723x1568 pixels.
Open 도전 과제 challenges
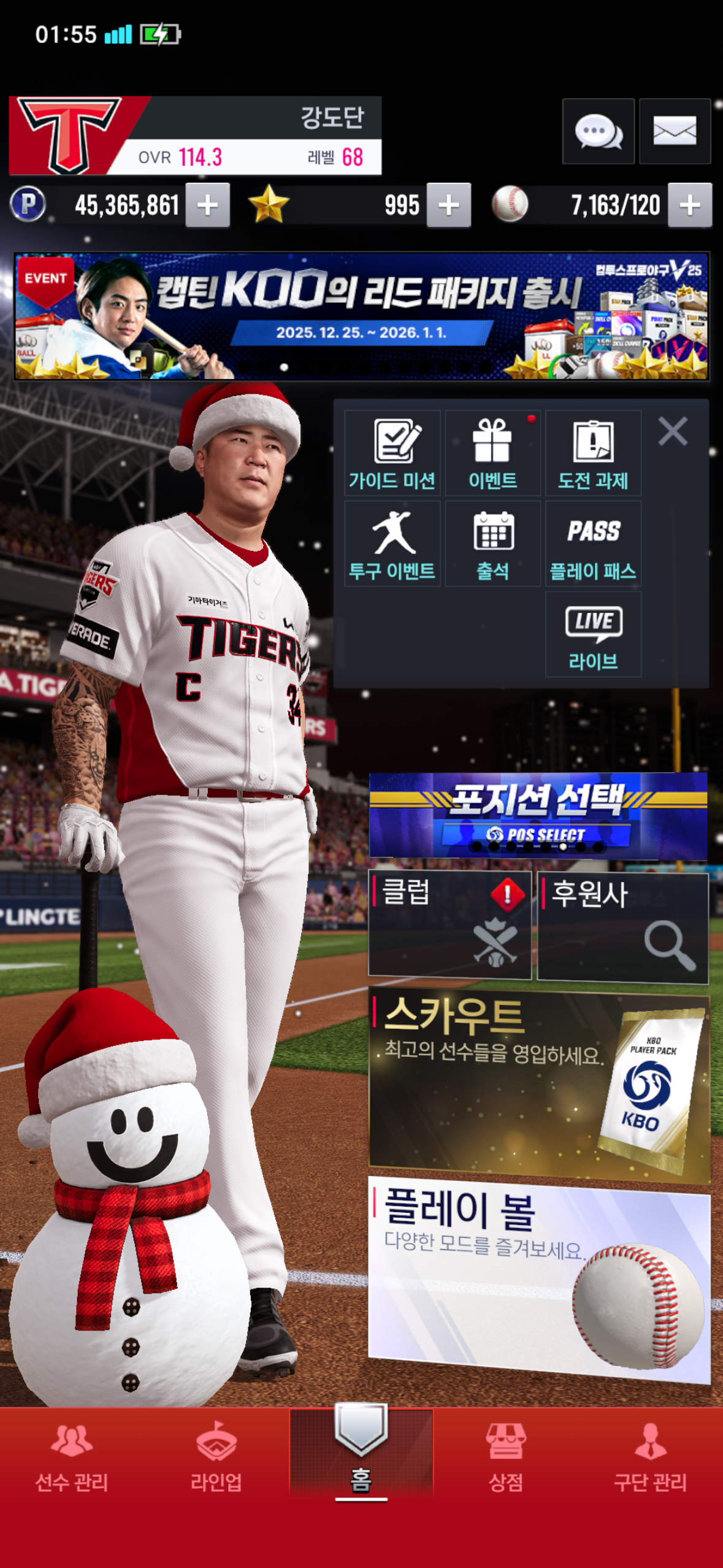pyautogui.click(x=593, y=453)
